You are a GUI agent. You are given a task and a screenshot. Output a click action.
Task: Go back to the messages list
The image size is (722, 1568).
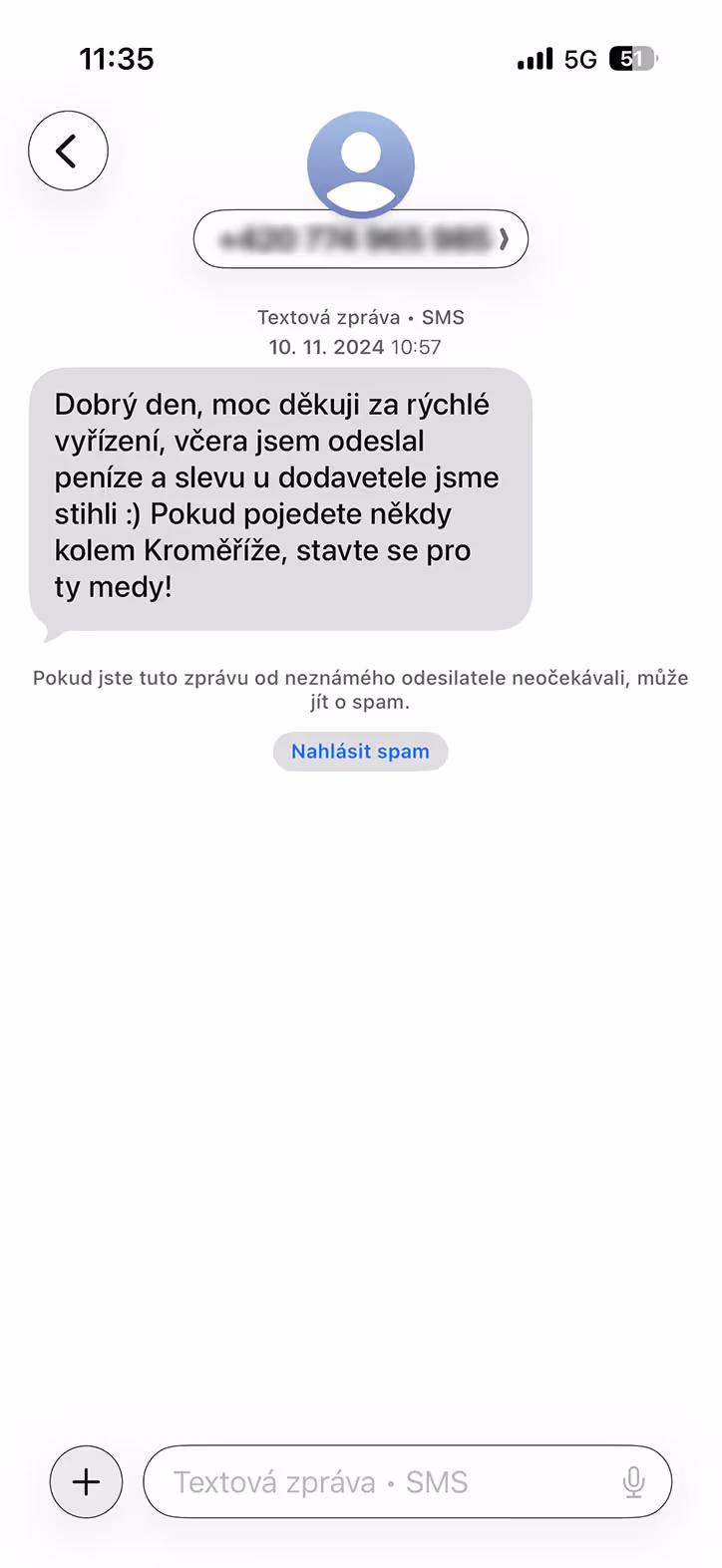[x=68, y=152]
